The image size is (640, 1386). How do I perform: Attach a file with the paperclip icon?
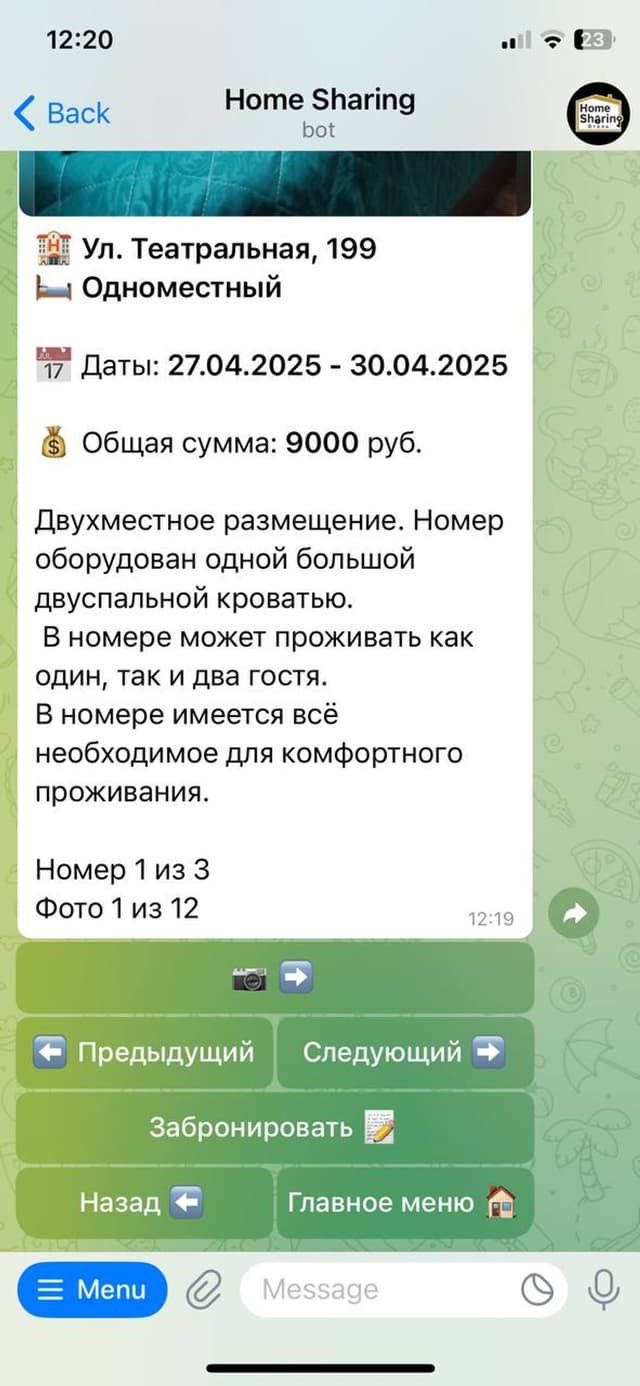click(203, 1290)
